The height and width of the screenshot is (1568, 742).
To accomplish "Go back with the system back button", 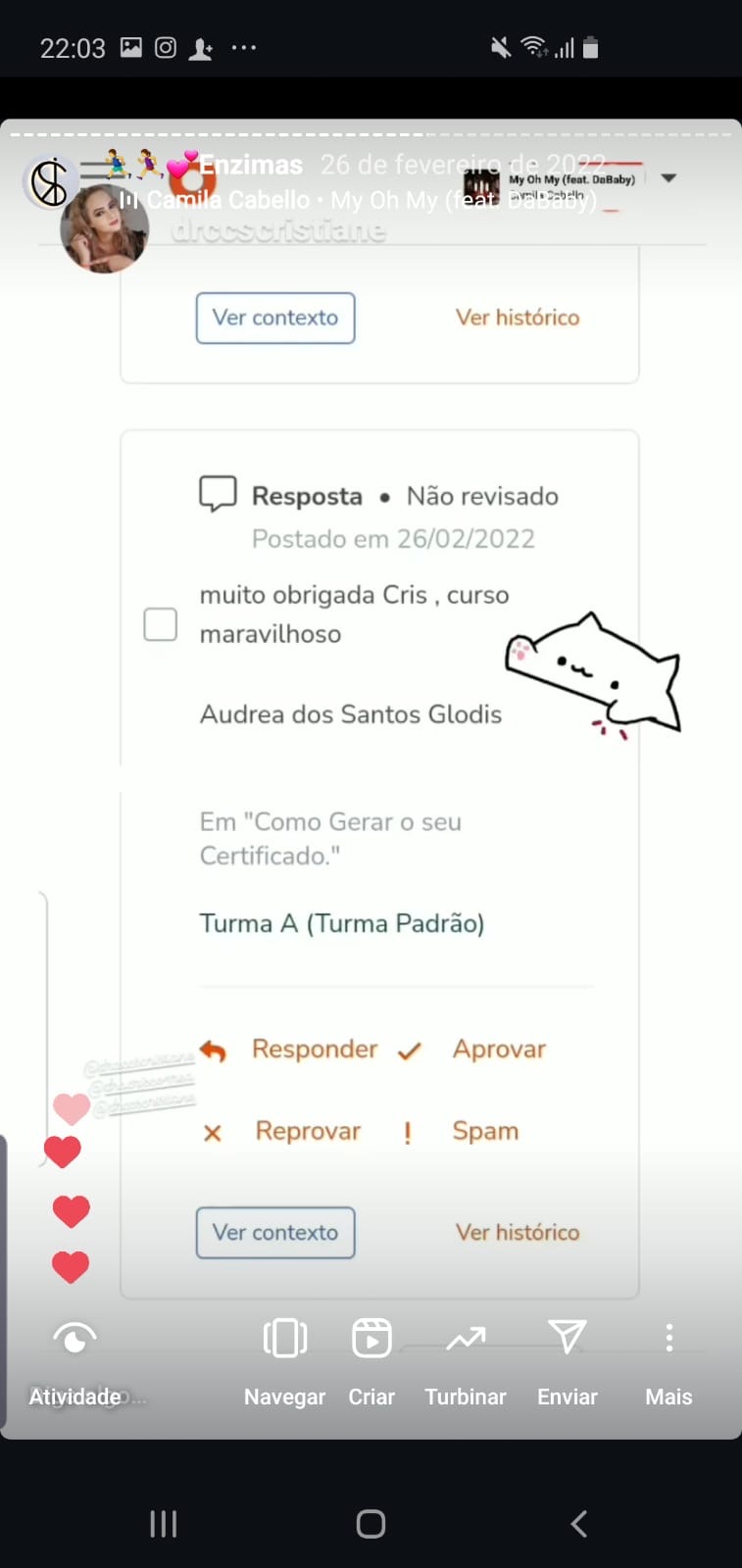I will coord(579,1523).
